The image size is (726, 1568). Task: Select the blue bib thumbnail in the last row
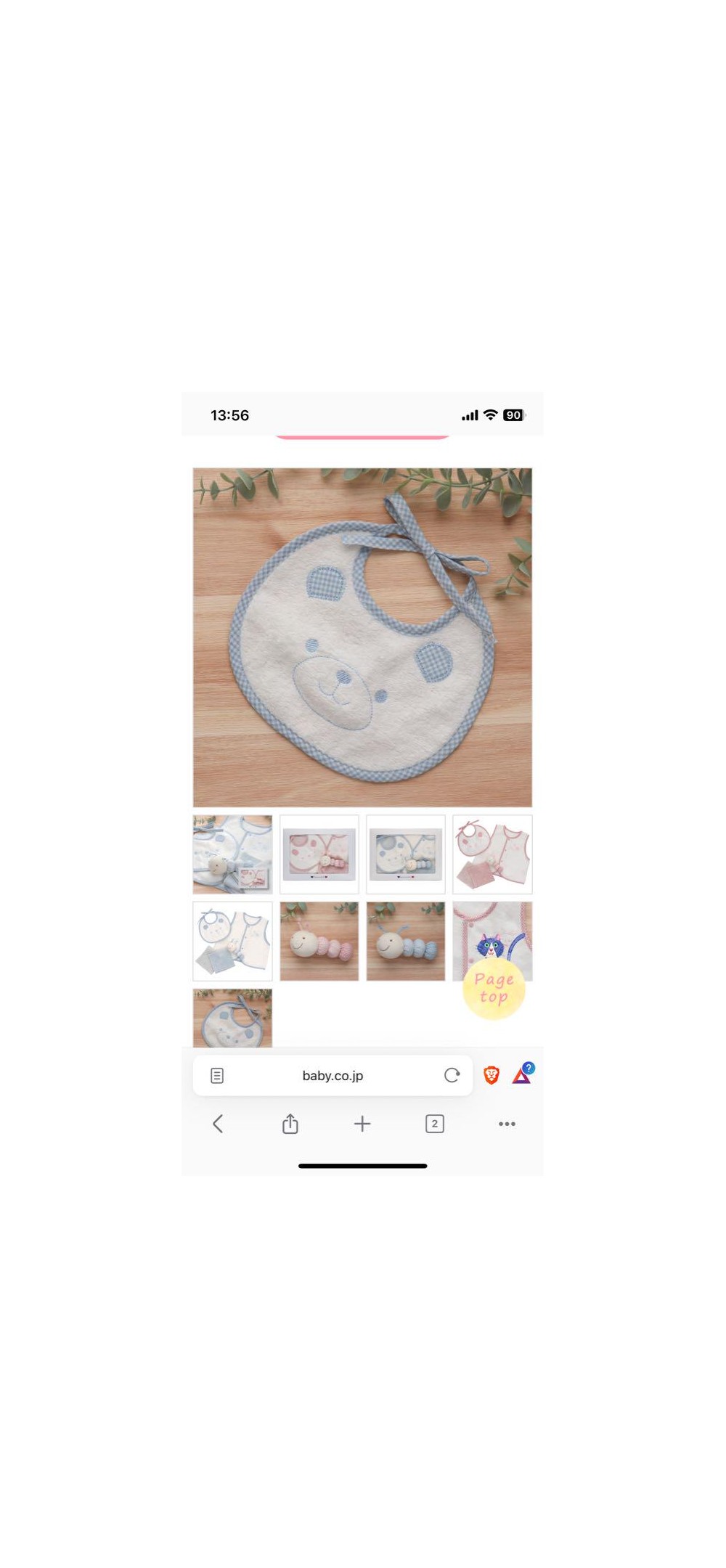coord(232,1018)
